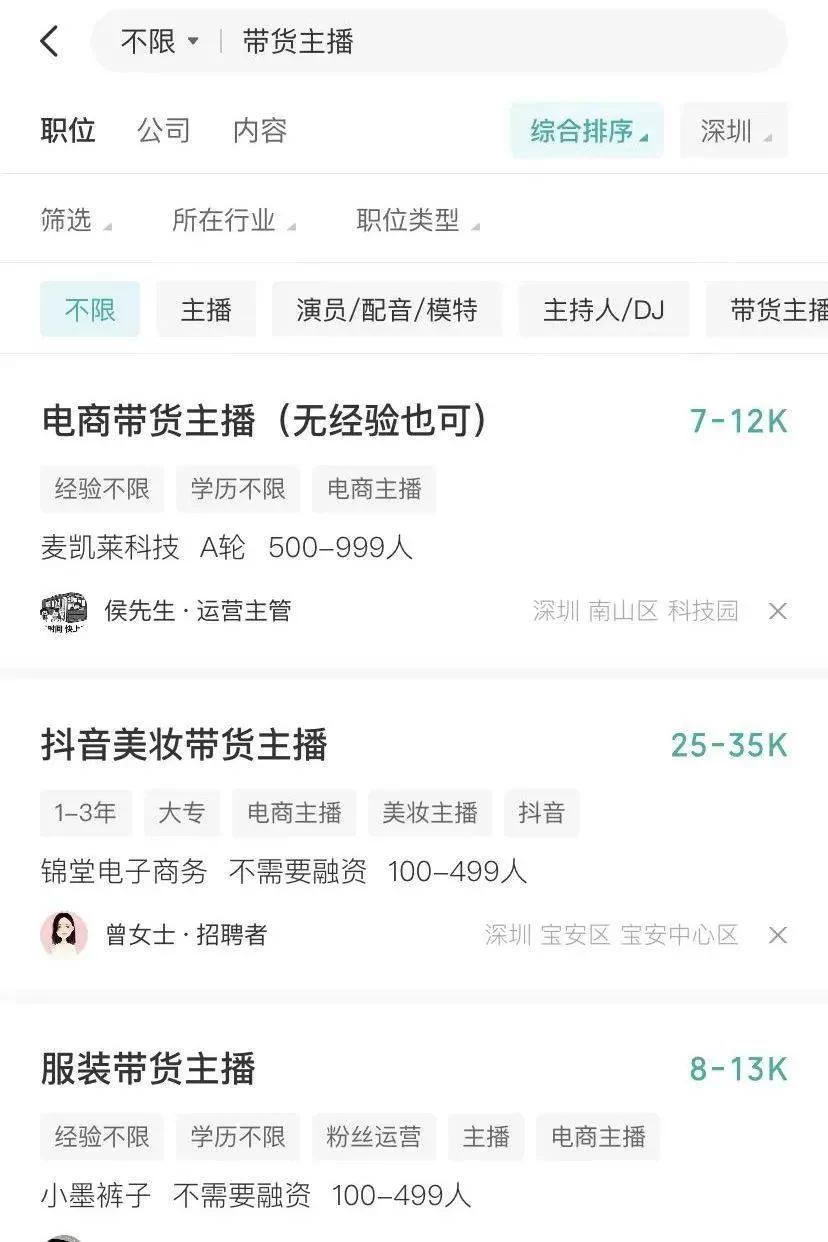This screenshot has height=1242, width=828.
Task: Switch to the 内容 tab
Action: click(x=260, y=130)
